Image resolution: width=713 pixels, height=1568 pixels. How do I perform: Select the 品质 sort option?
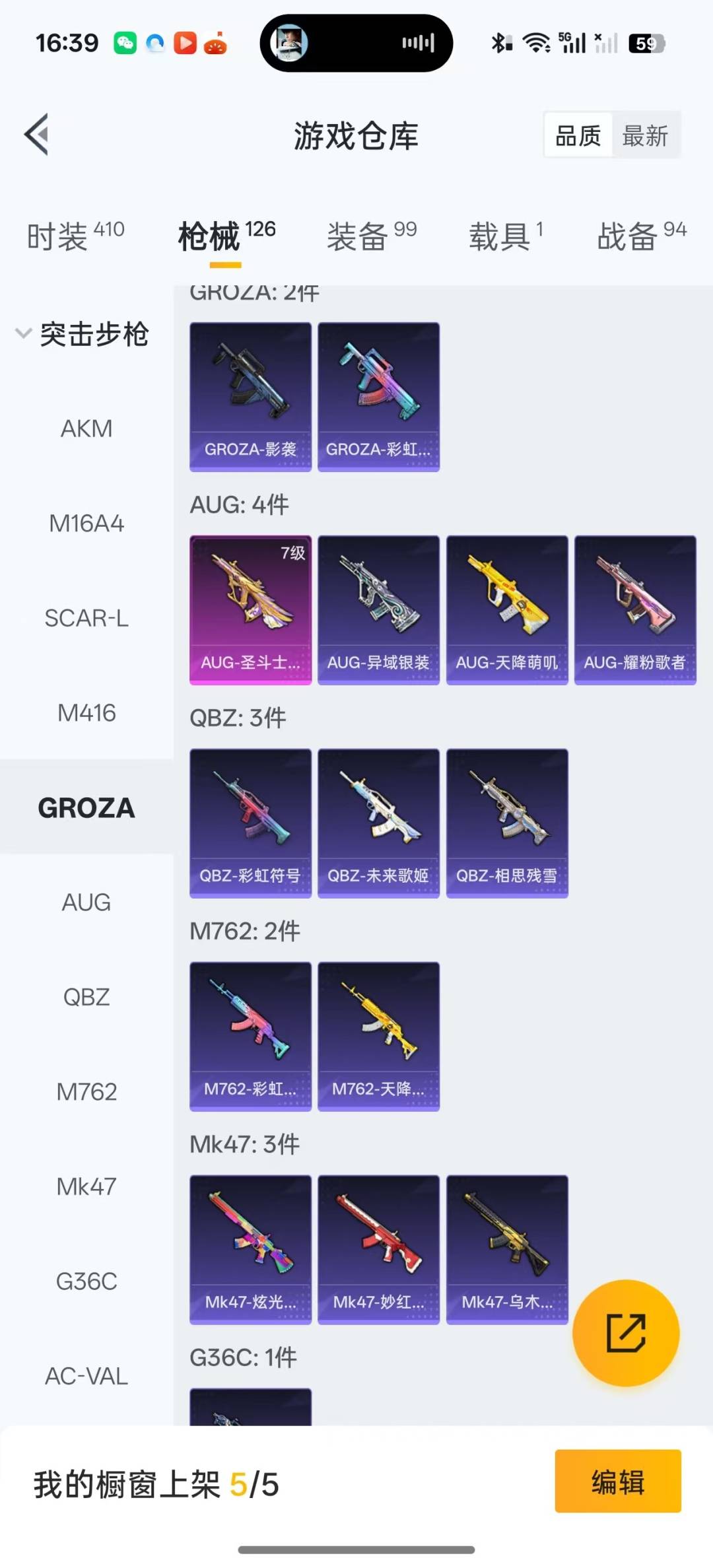point(578,136)
